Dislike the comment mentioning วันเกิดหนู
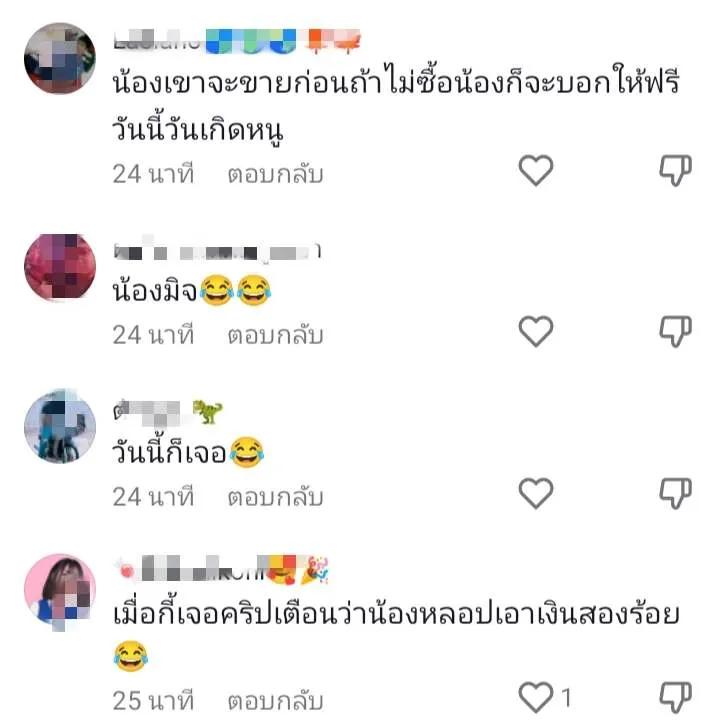720x725 pixels. click(676, 171)
